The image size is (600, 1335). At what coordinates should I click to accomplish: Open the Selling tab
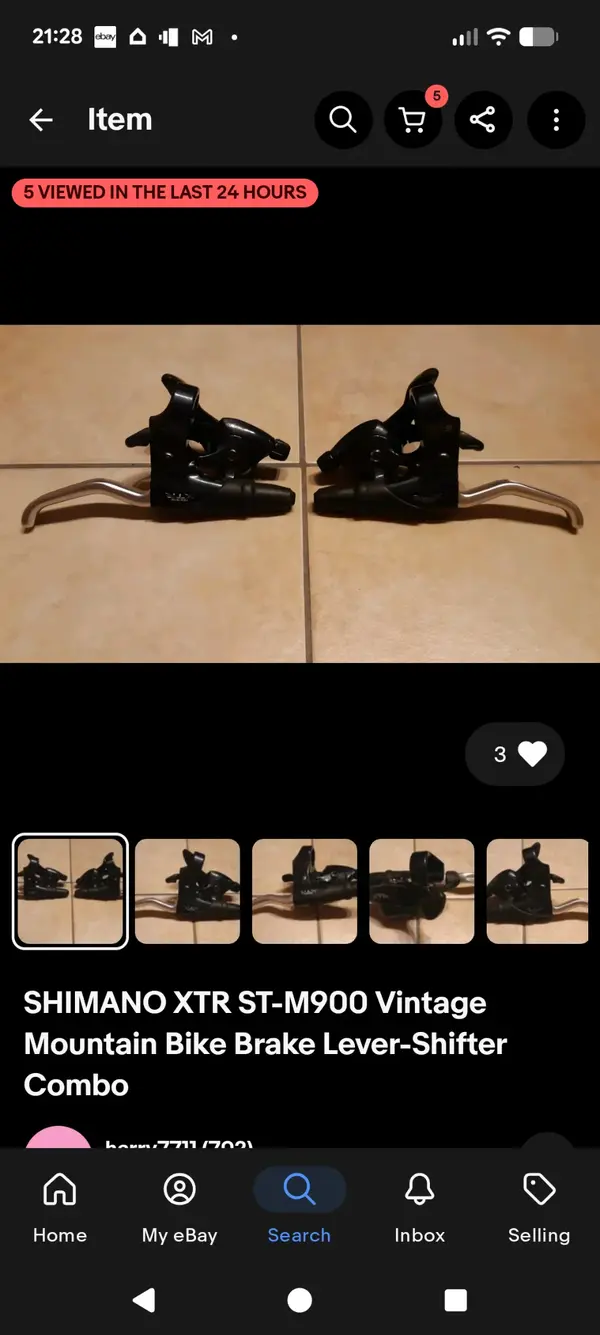539,1208
